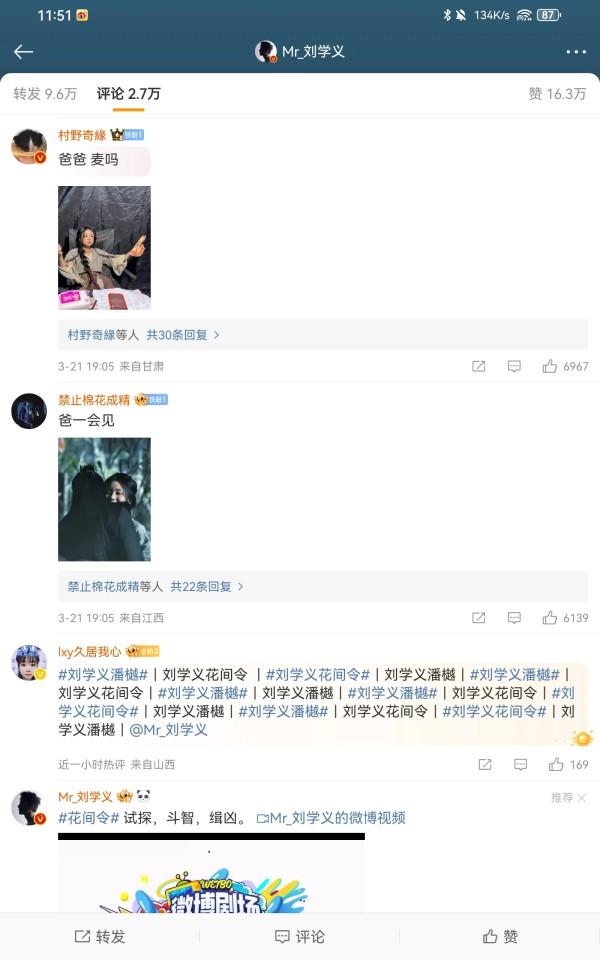Image resolution: width=600 pixels, height=960 pixels.
Task: Tap the bottom 赞 like button
Action: (500, 936)
